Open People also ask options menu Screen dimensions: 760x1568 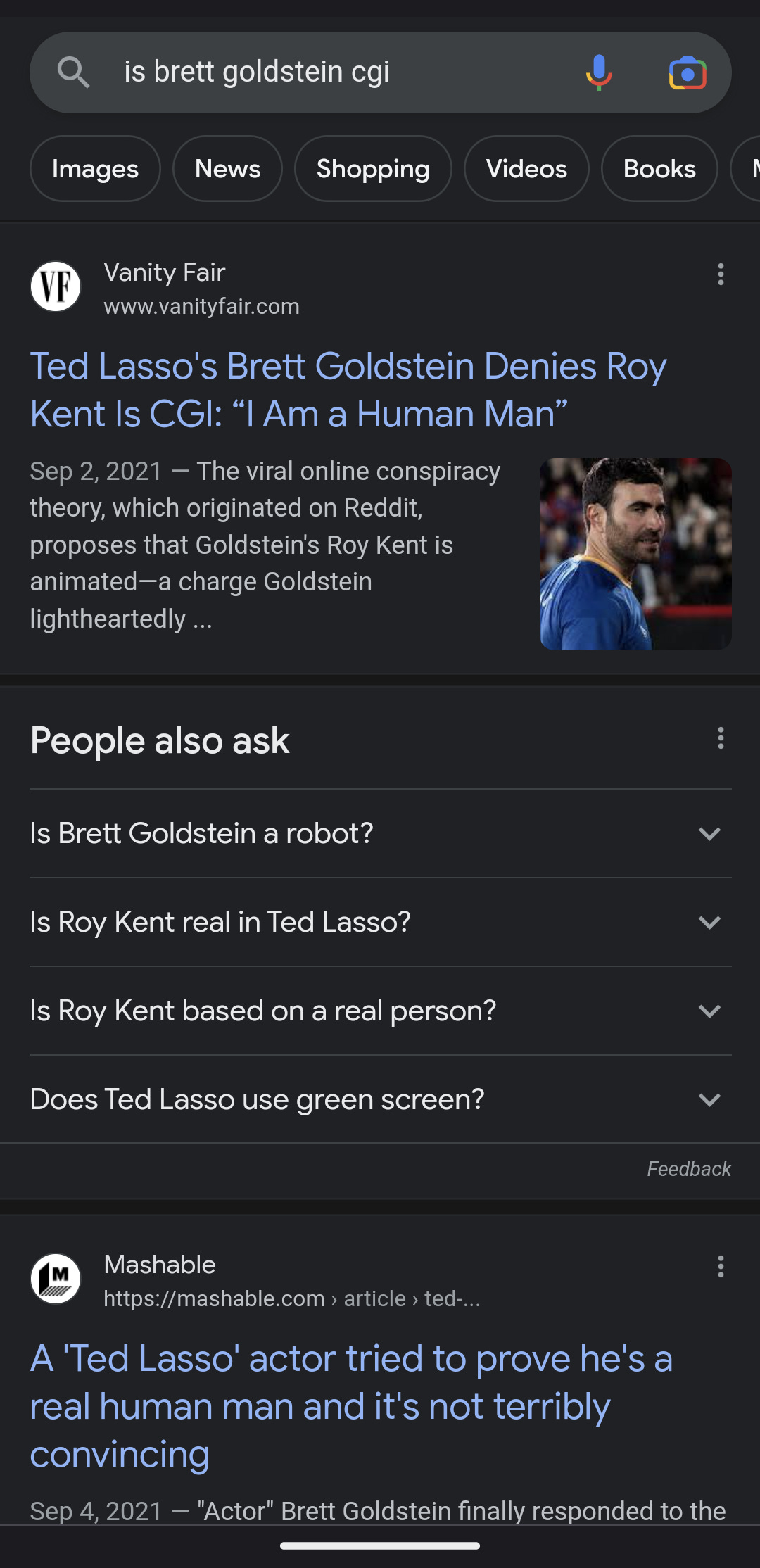pyautogui.click(x=721, y=738)
